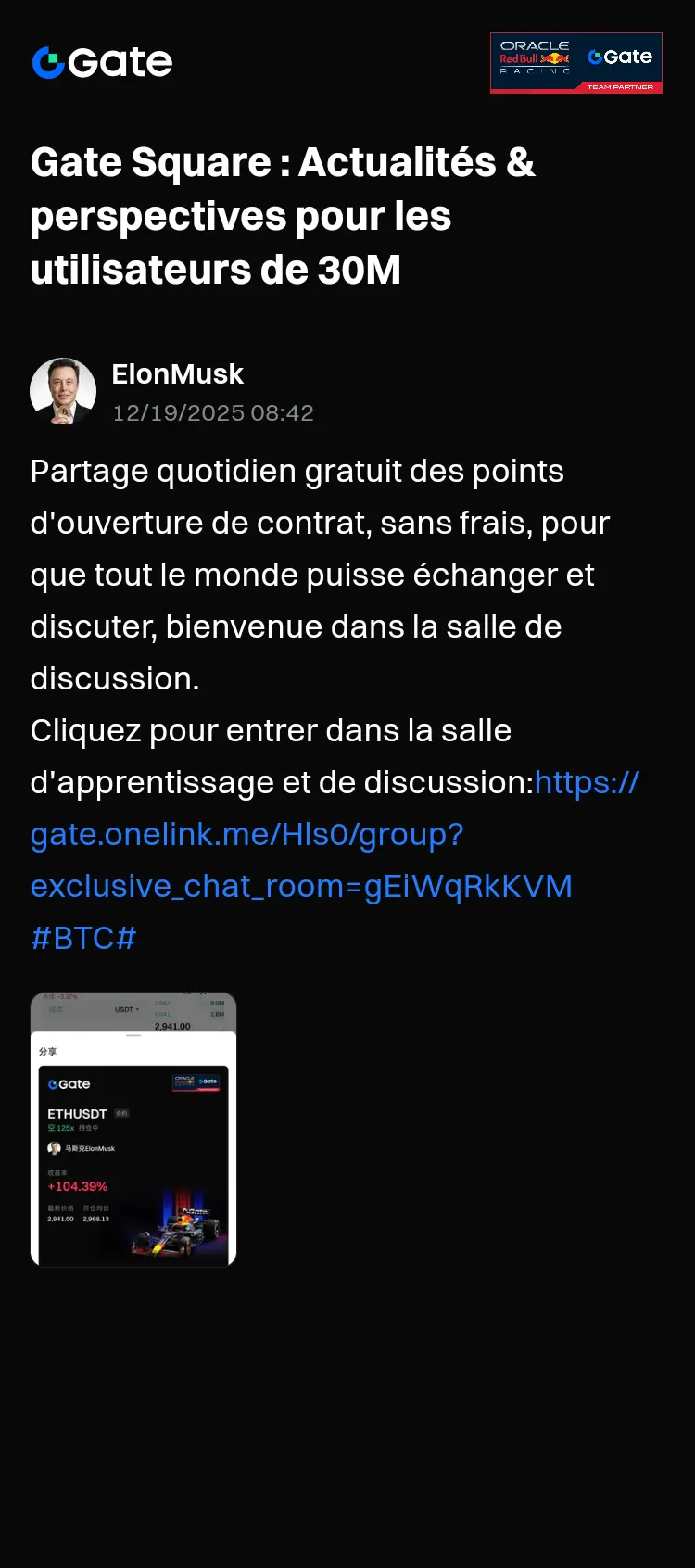Open ElonMusk's profile by clicking the username
The width and height of the screenshot is (695, 1568).
click(177, 374)
